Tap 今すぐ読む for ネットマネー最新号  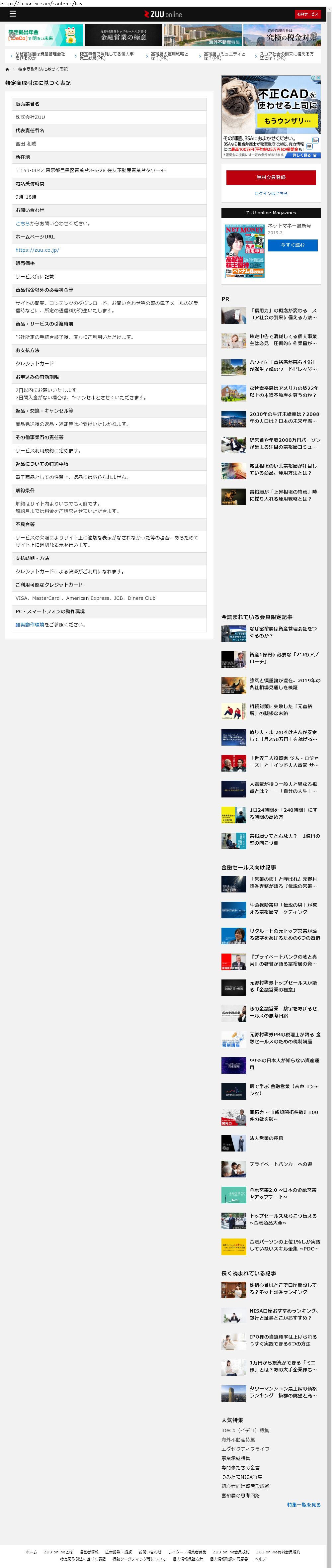point(292,245)
